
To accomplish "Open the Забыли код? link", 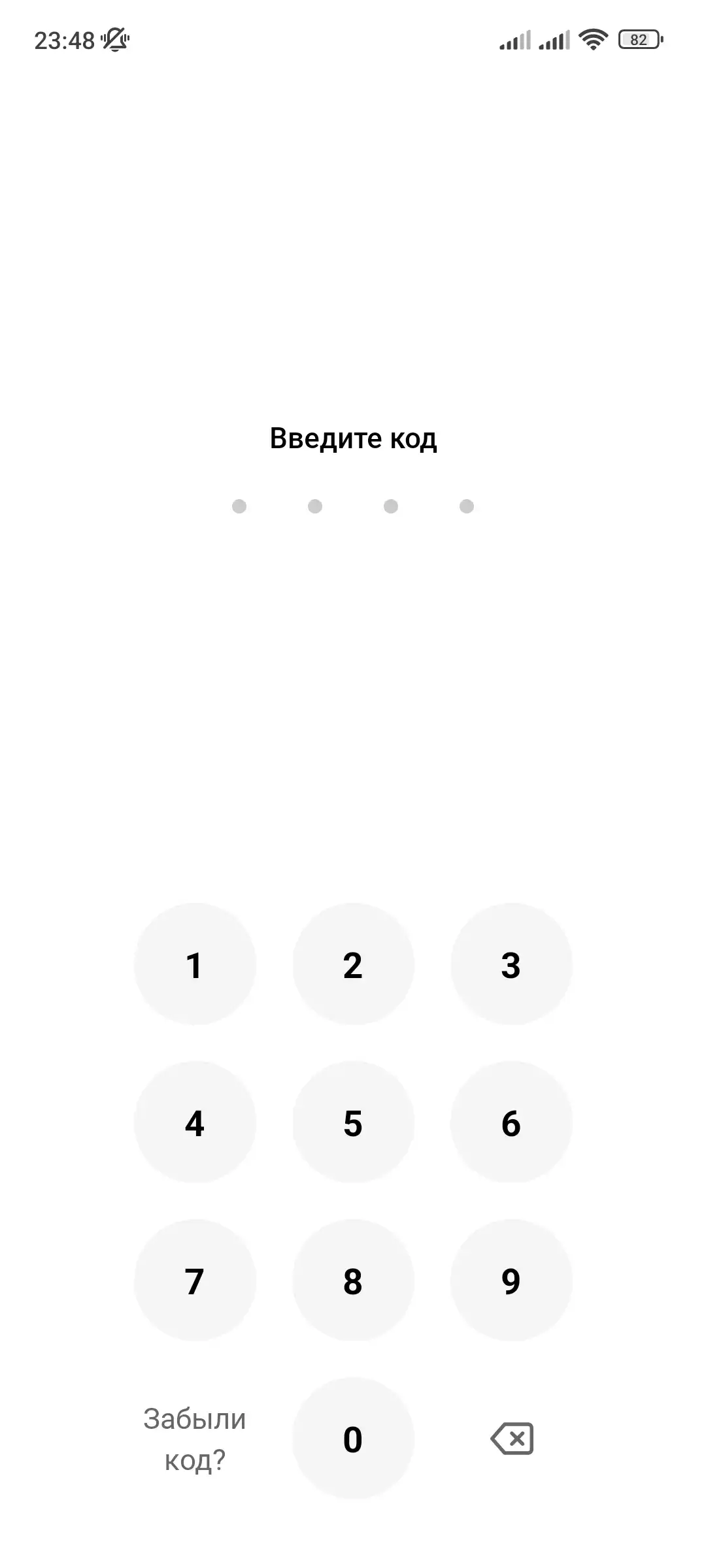I will pyautogui.click(x=195, y=1439).
